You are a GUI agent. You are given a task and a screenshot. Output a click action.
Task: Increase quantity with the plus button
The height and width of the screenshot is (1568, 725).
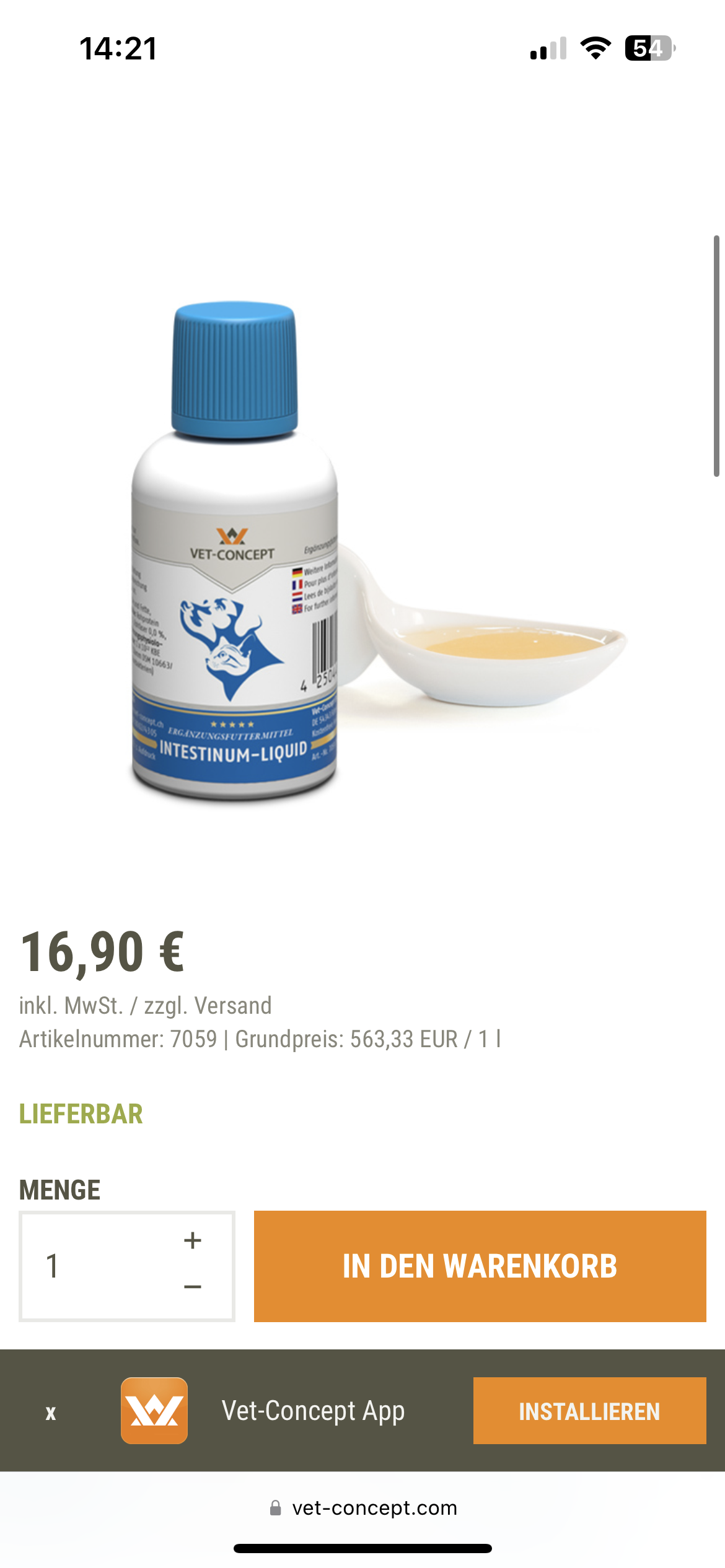[193, 1240]
